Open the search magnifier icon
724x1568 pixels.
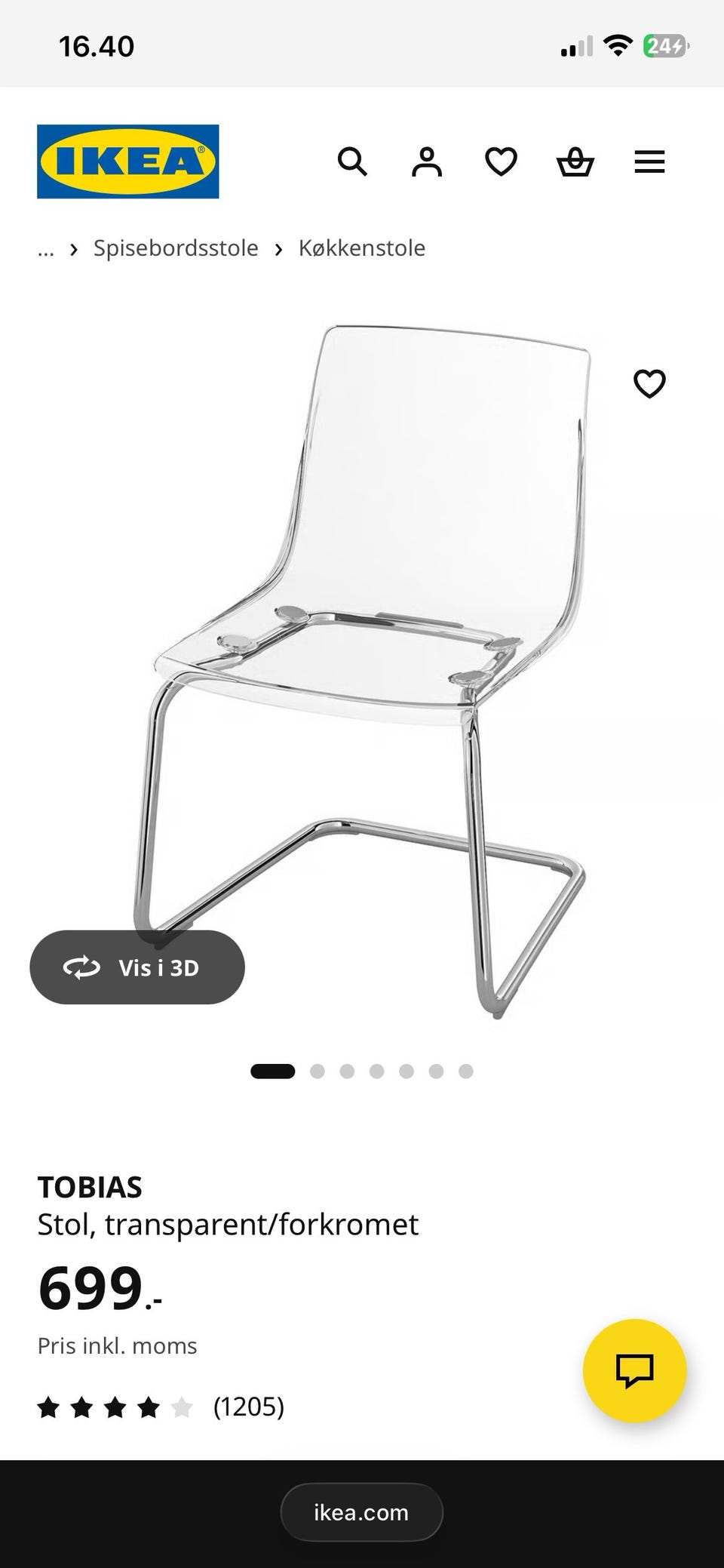[352, 161]
